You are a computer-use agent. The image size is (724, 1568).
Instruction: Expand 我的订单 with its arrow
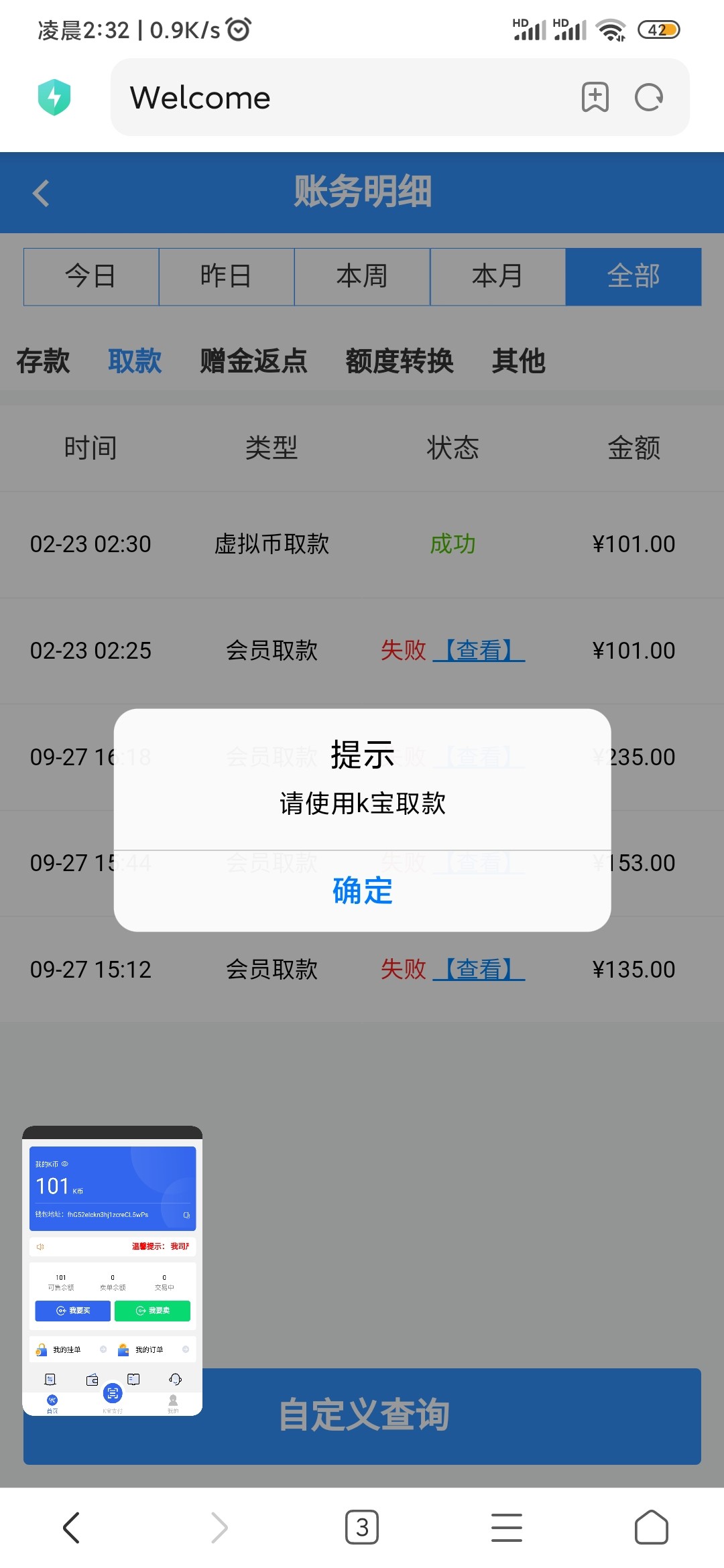185,1349
